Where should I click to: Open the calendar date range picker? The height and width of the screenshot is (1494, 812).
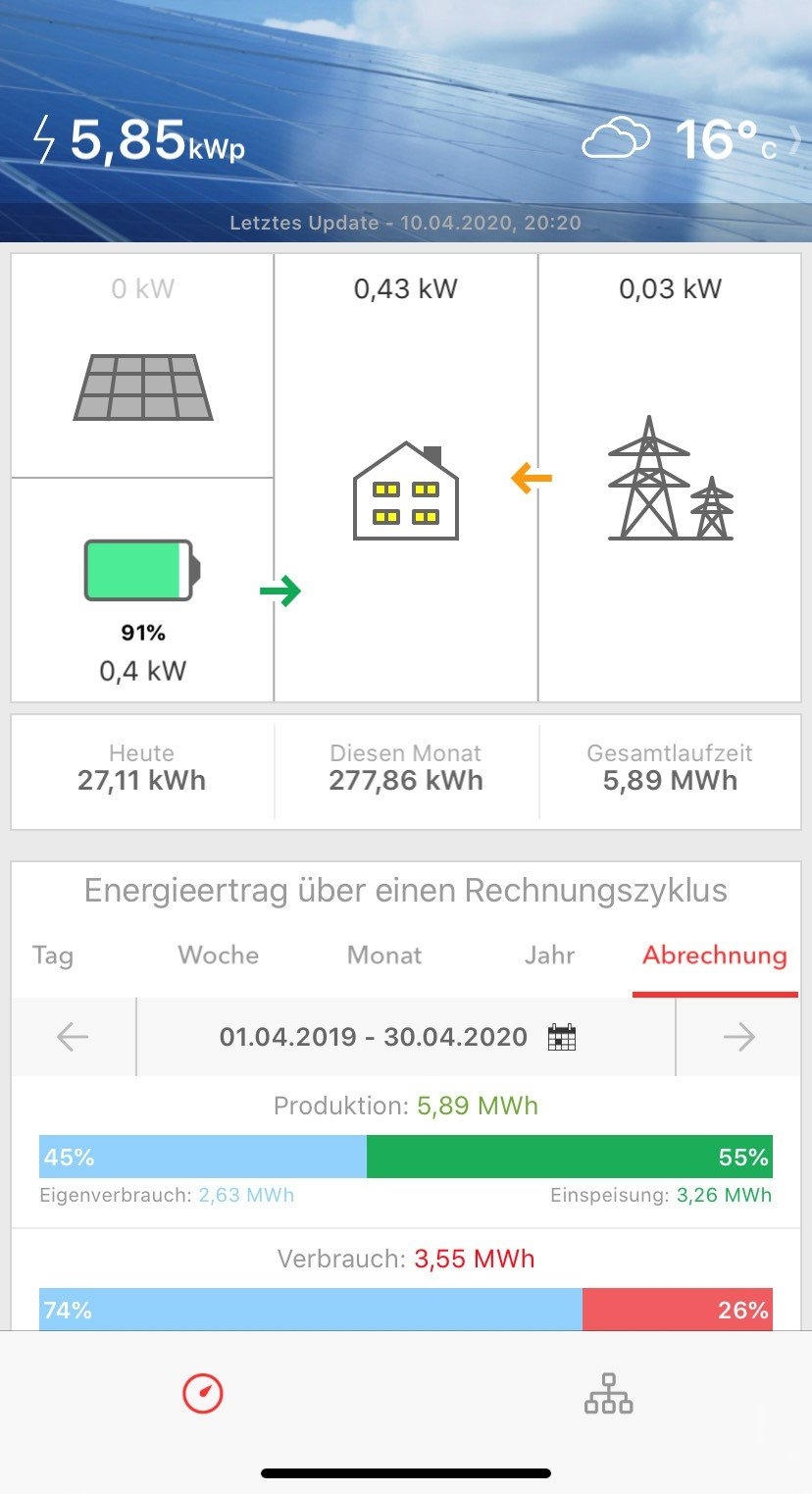(x=562, y=1037)
